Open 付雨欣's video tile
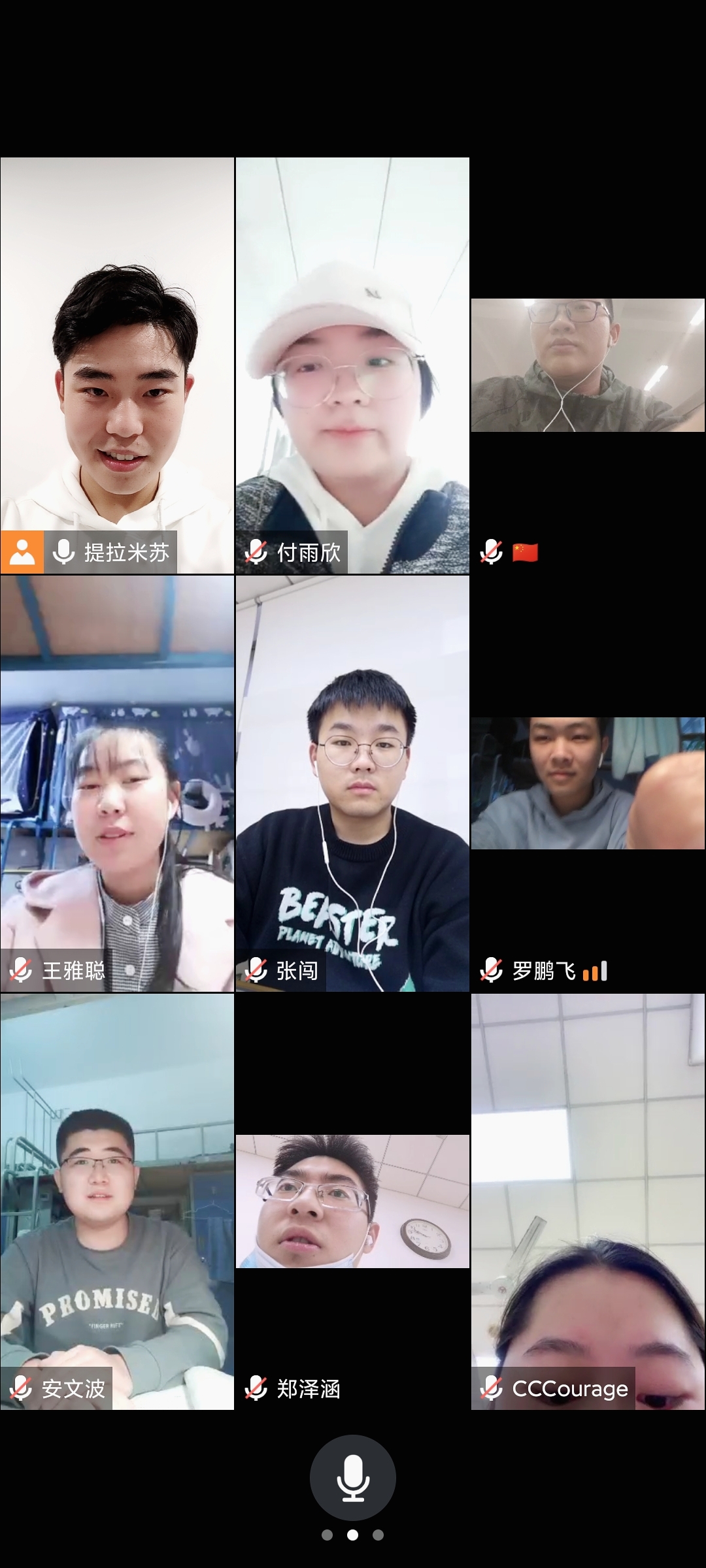 coord(352,366)
